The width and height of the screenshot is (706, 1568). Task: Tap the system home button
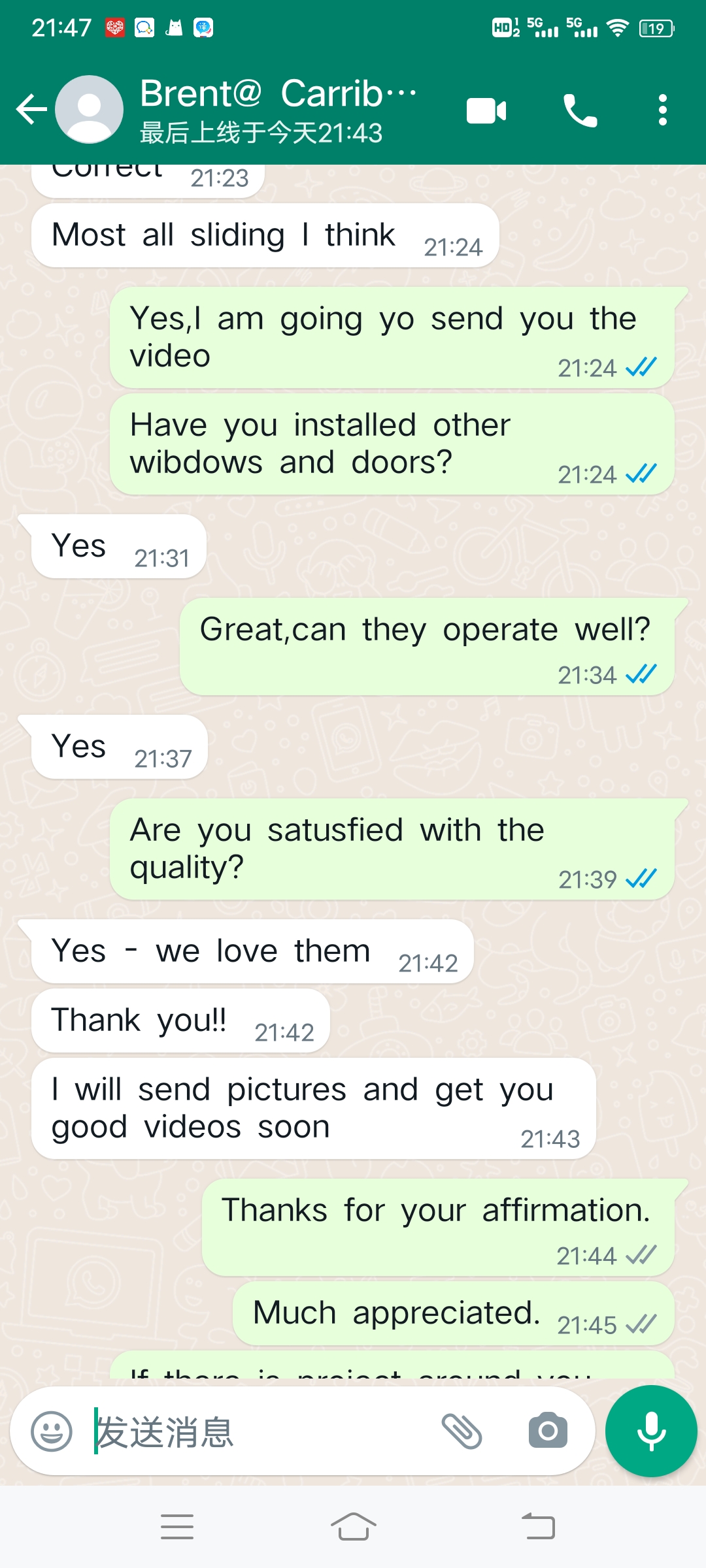click(x=353, y=1527)
